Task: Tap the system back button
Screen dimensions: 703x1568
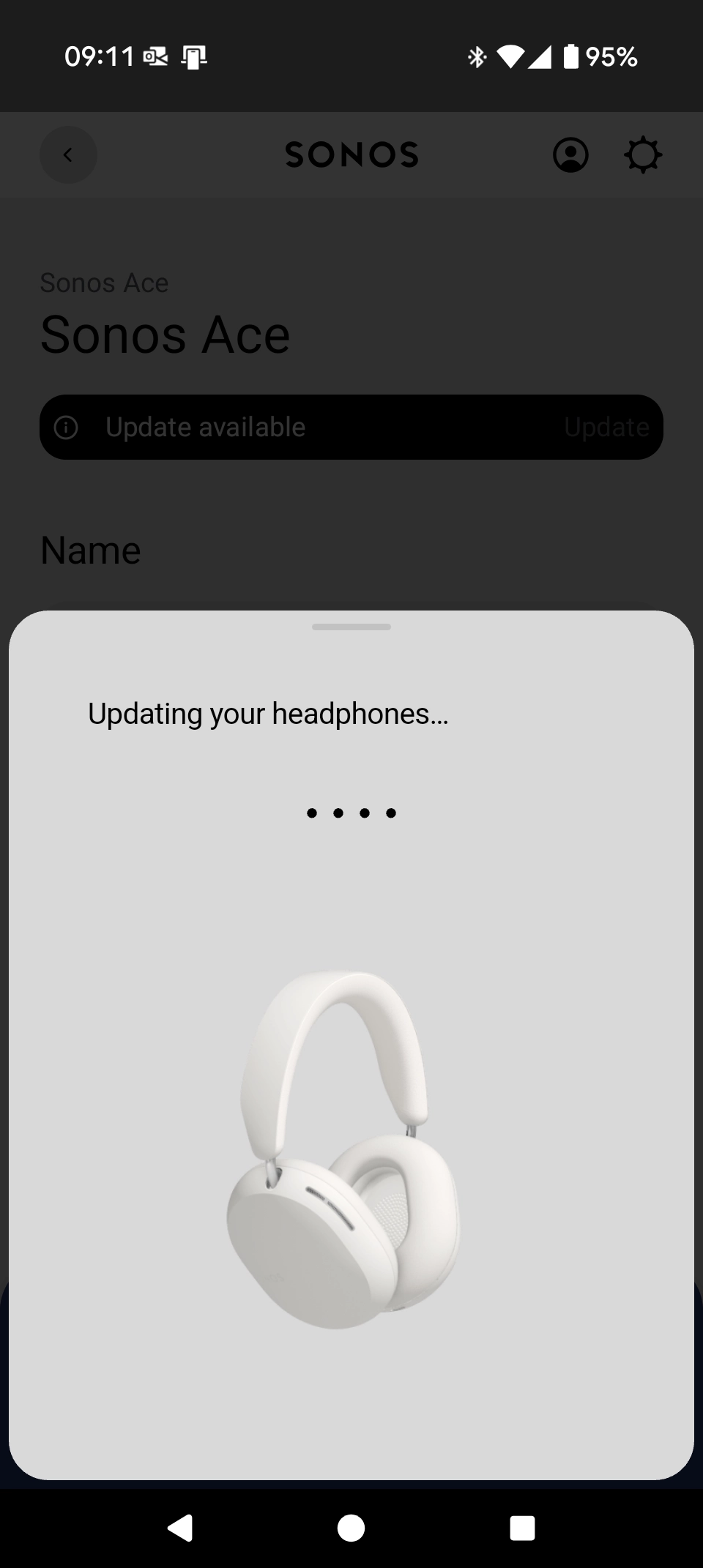Action: click(x=180, y=1528)
